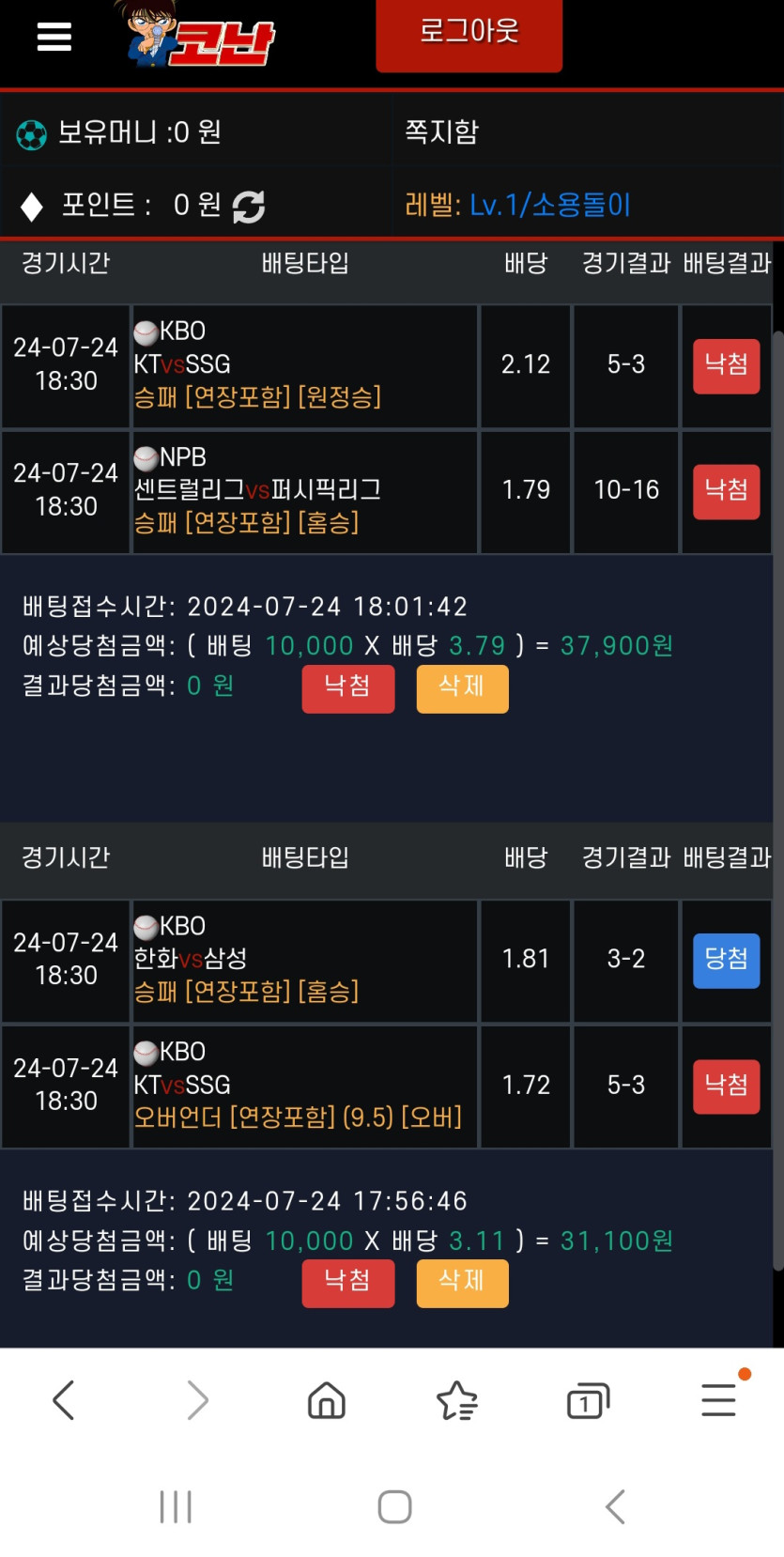Screen dimensions: 784x1557
Task: Tap the system recent apps button
Action: click(176, 1506)
